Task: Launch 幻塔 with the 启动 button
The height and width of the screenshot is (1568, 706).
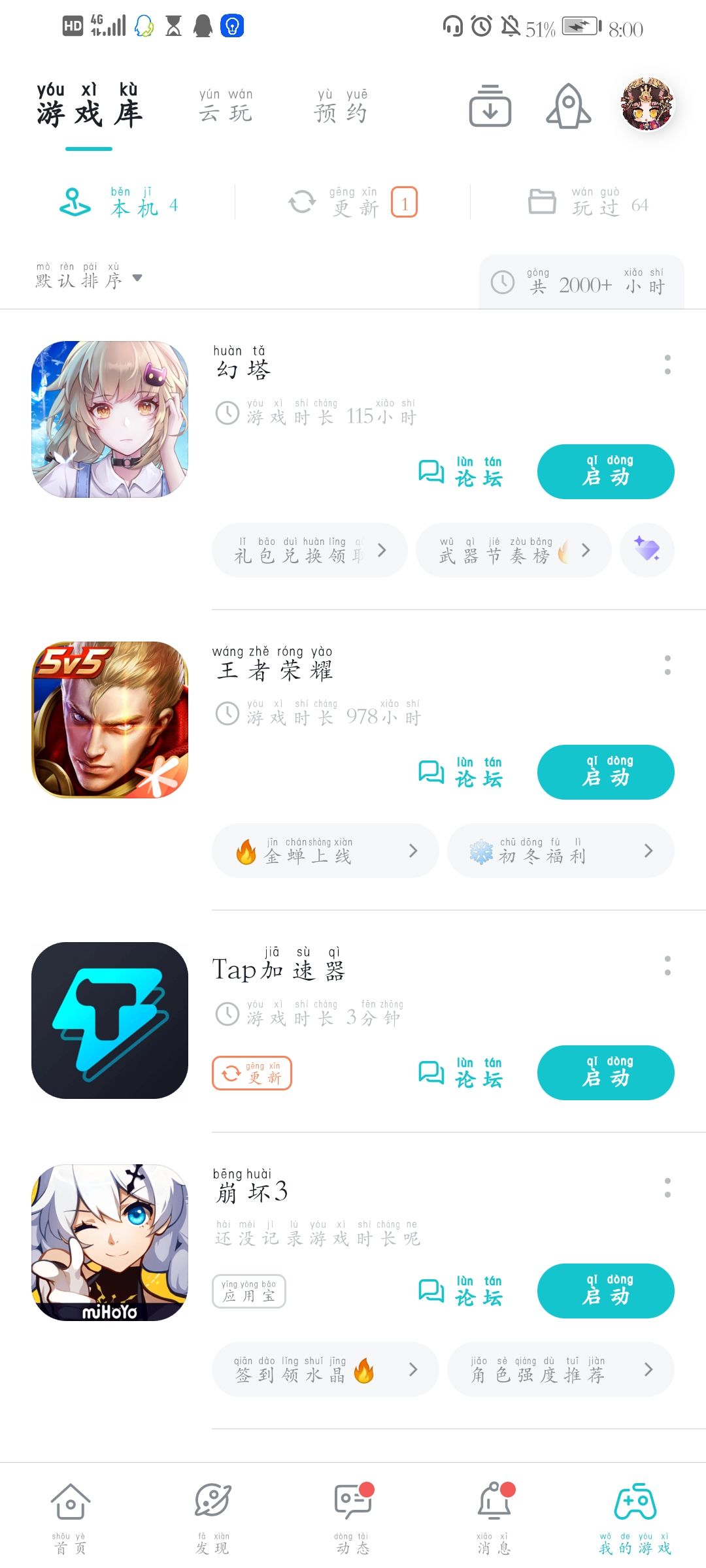Action: click(605, 472)
